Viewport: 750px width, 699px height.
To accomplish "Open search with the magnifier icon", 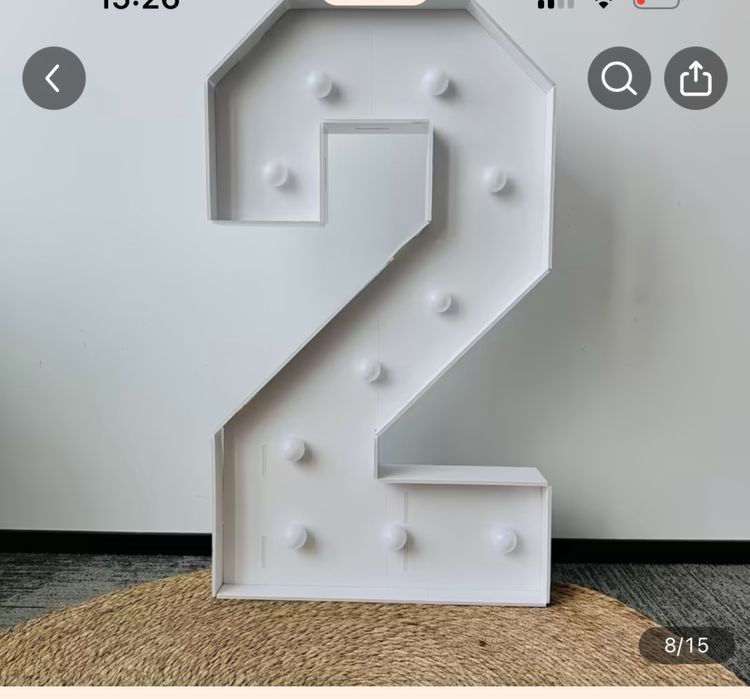I will point(619,78).
